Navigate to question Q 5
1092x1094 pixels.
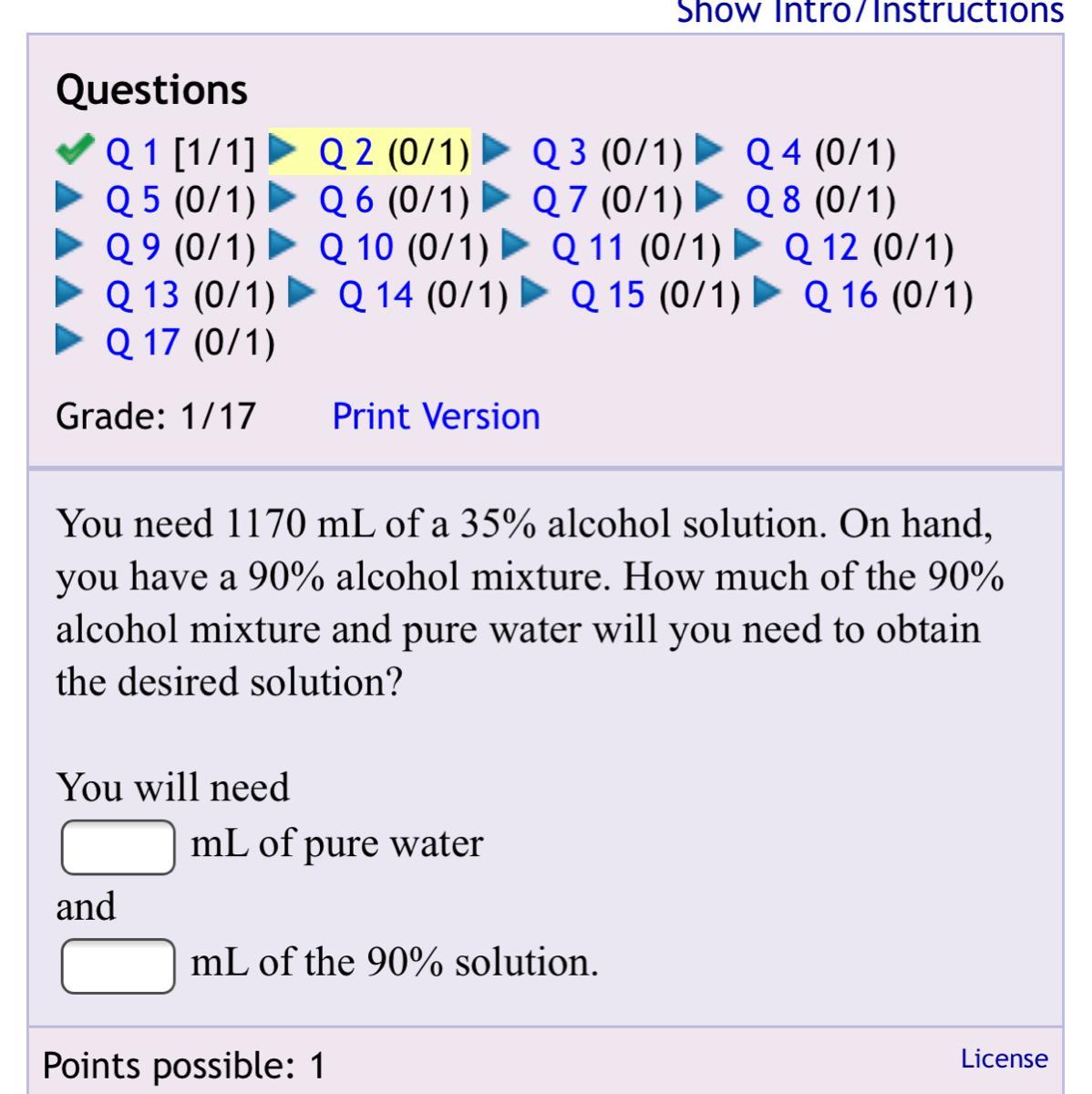pyautogui.click(x=132, y=200)
